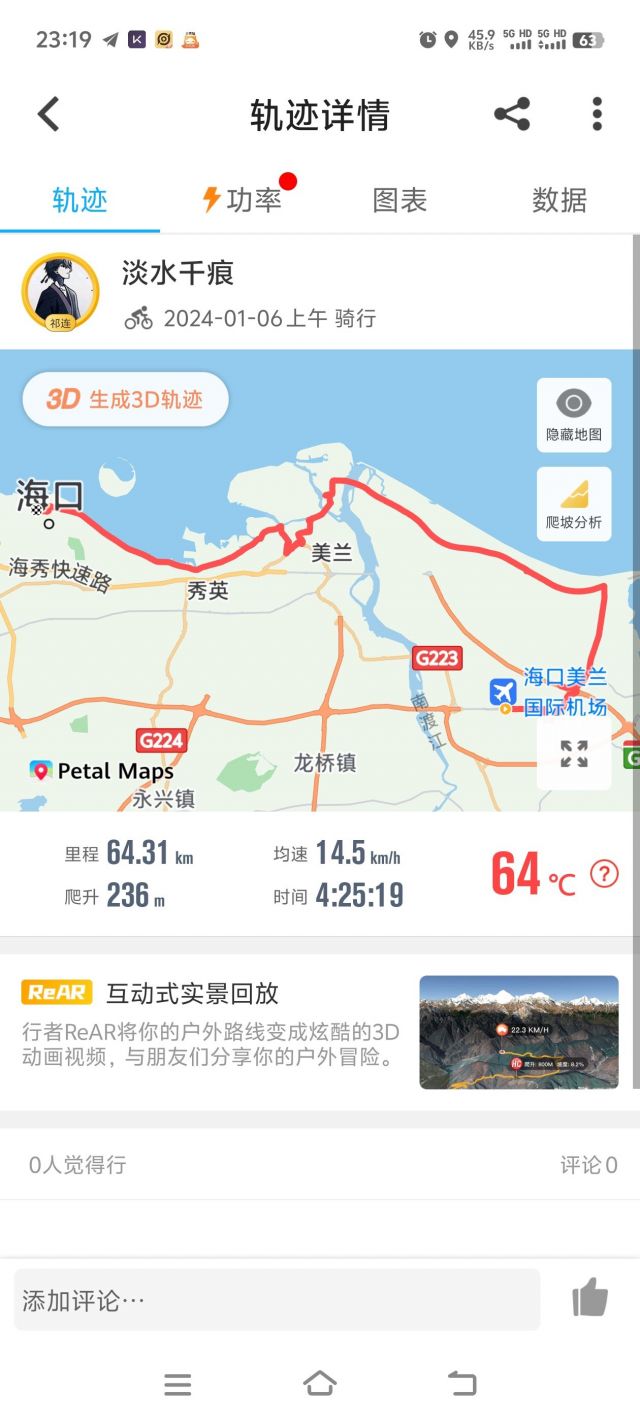640x1422 pixels.
Task: Tap the 添加评论 comment field
Action: click(x=277, y=1300)
